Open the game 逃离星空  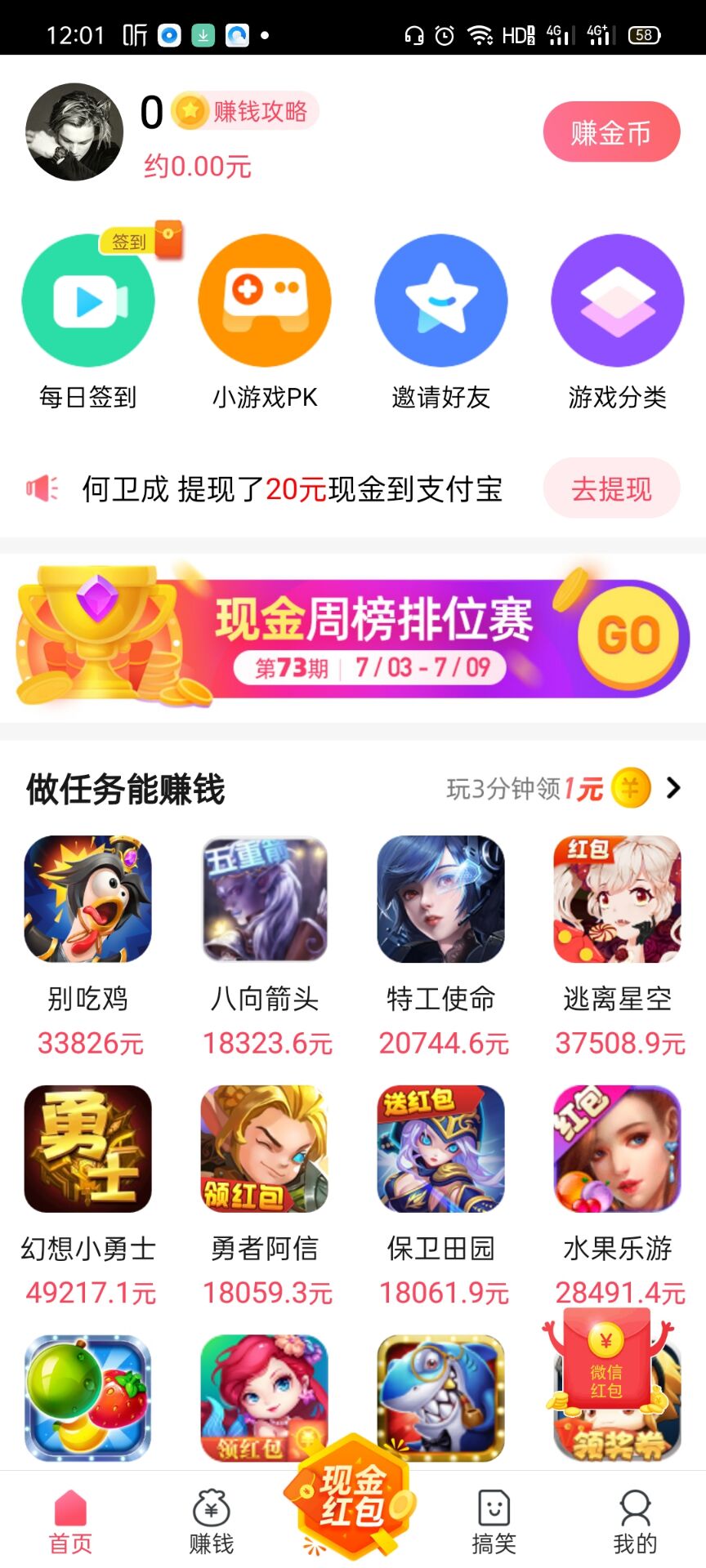point(618,898)
